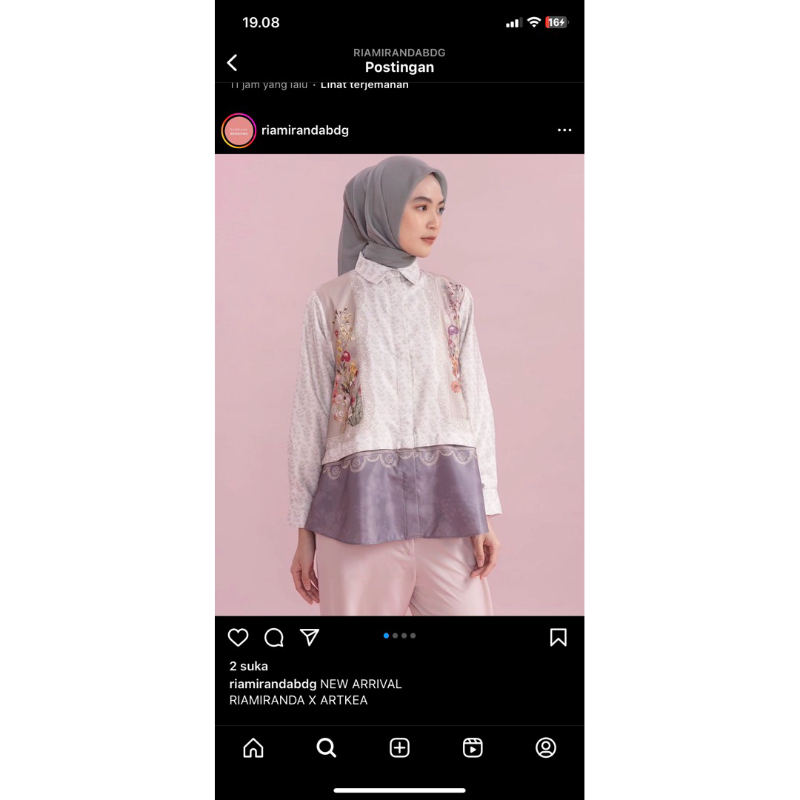
Task: Go back from the Postingan screen
Action: [x=232, y=63]
